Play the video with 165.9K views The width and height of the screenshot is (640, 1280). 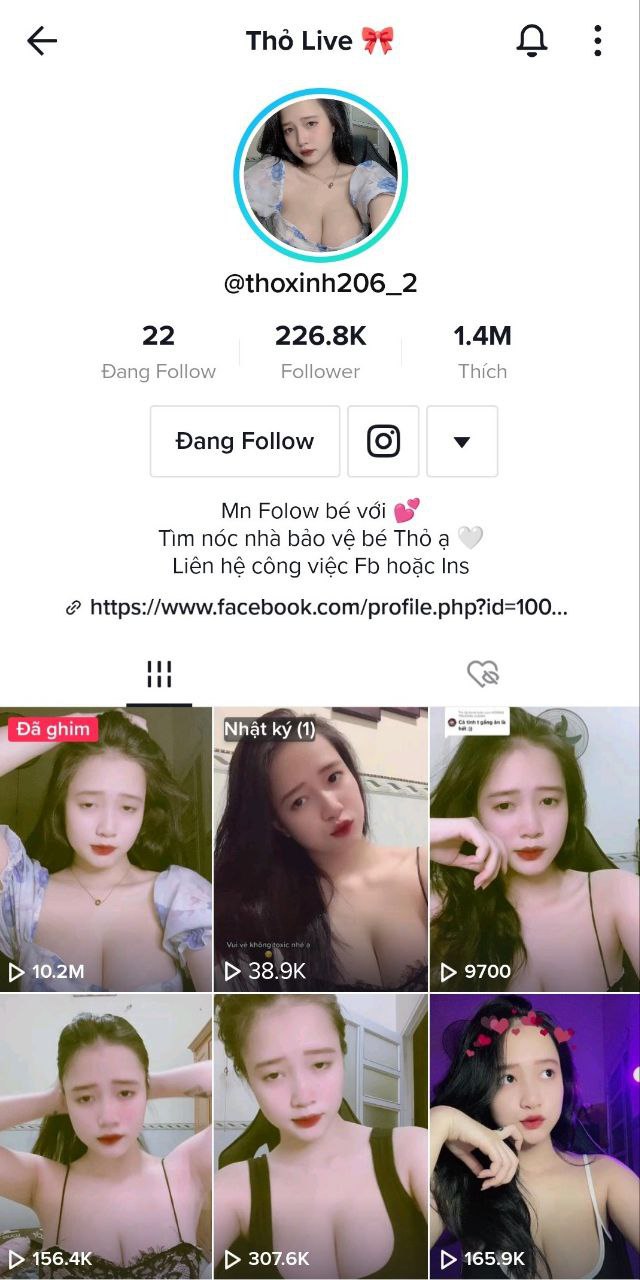534,1137
